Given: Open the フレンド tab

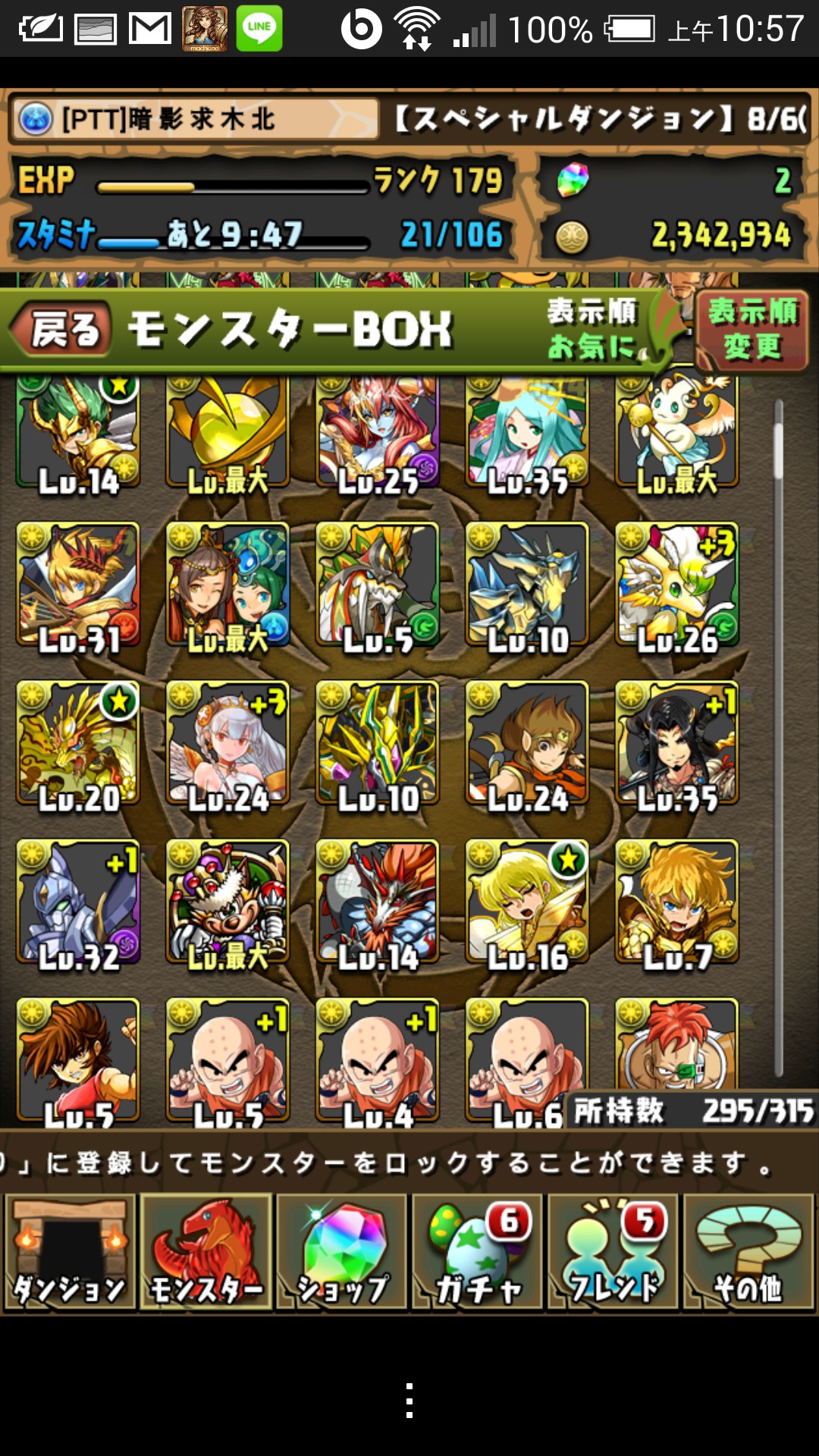Looking at the screenshot, I should pos(613,1252).
